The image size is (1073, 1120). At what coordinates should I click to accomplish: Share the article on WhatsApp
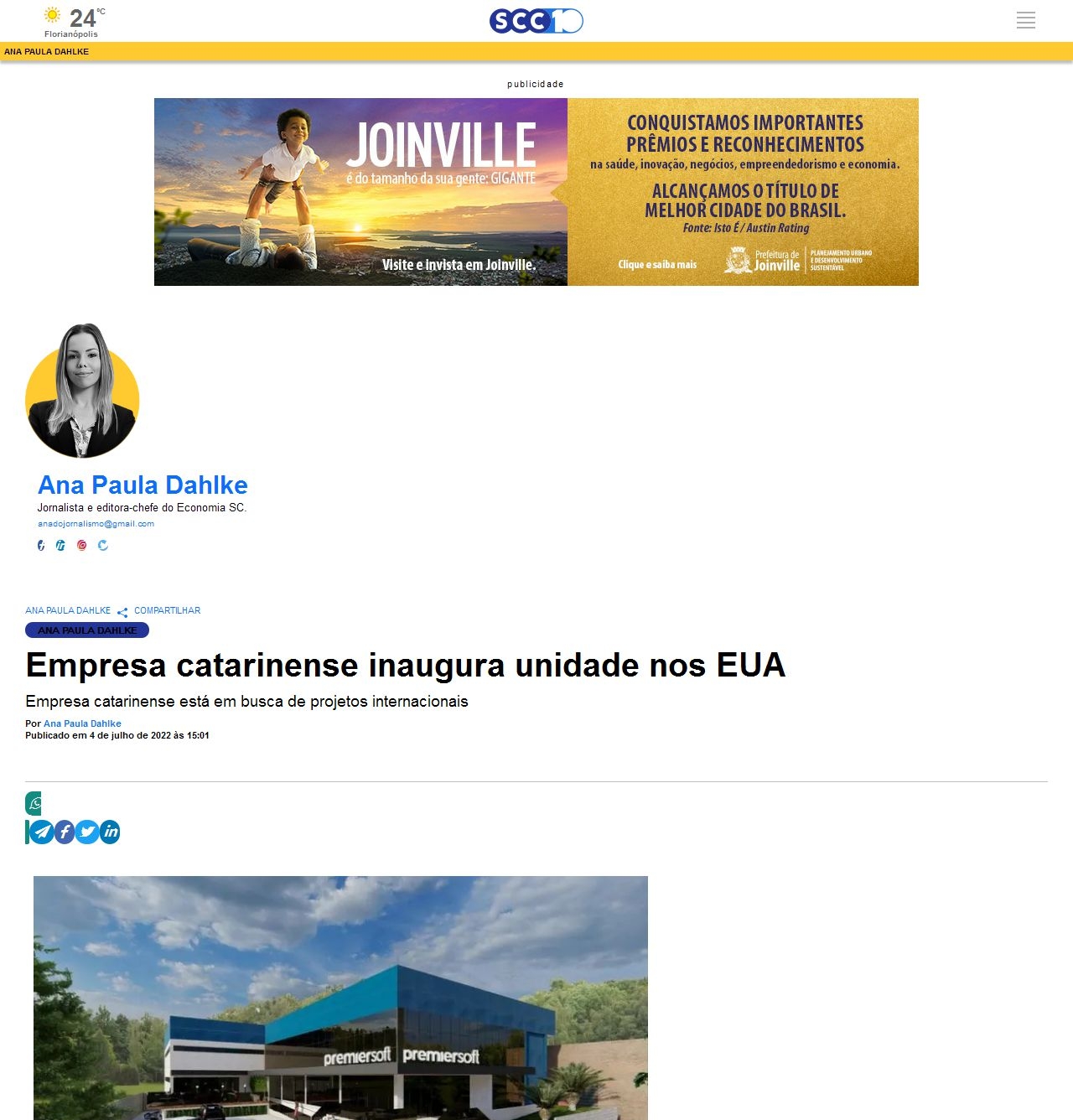tap(34, 804)
